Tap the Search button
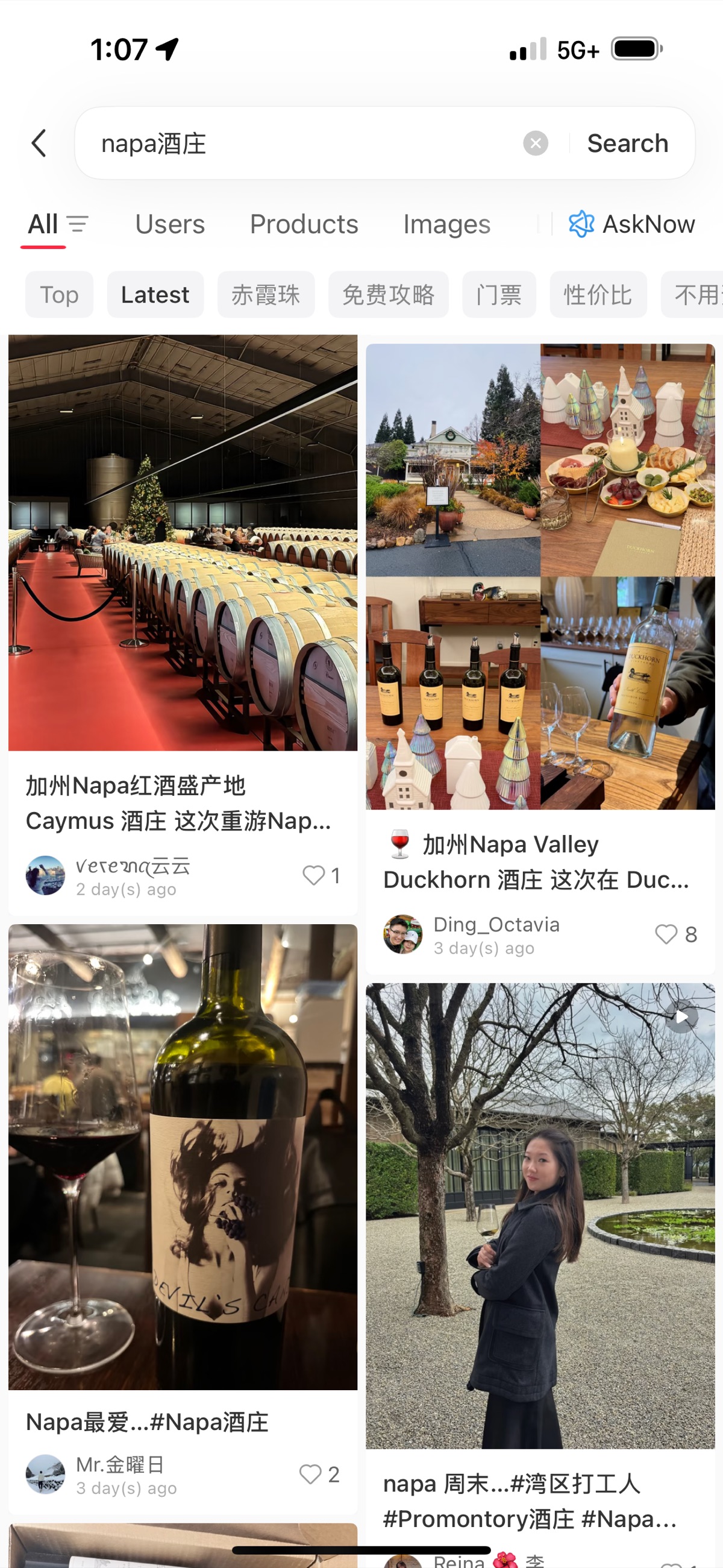Viewport: 723px width, 1568px height. coord(627,143)
